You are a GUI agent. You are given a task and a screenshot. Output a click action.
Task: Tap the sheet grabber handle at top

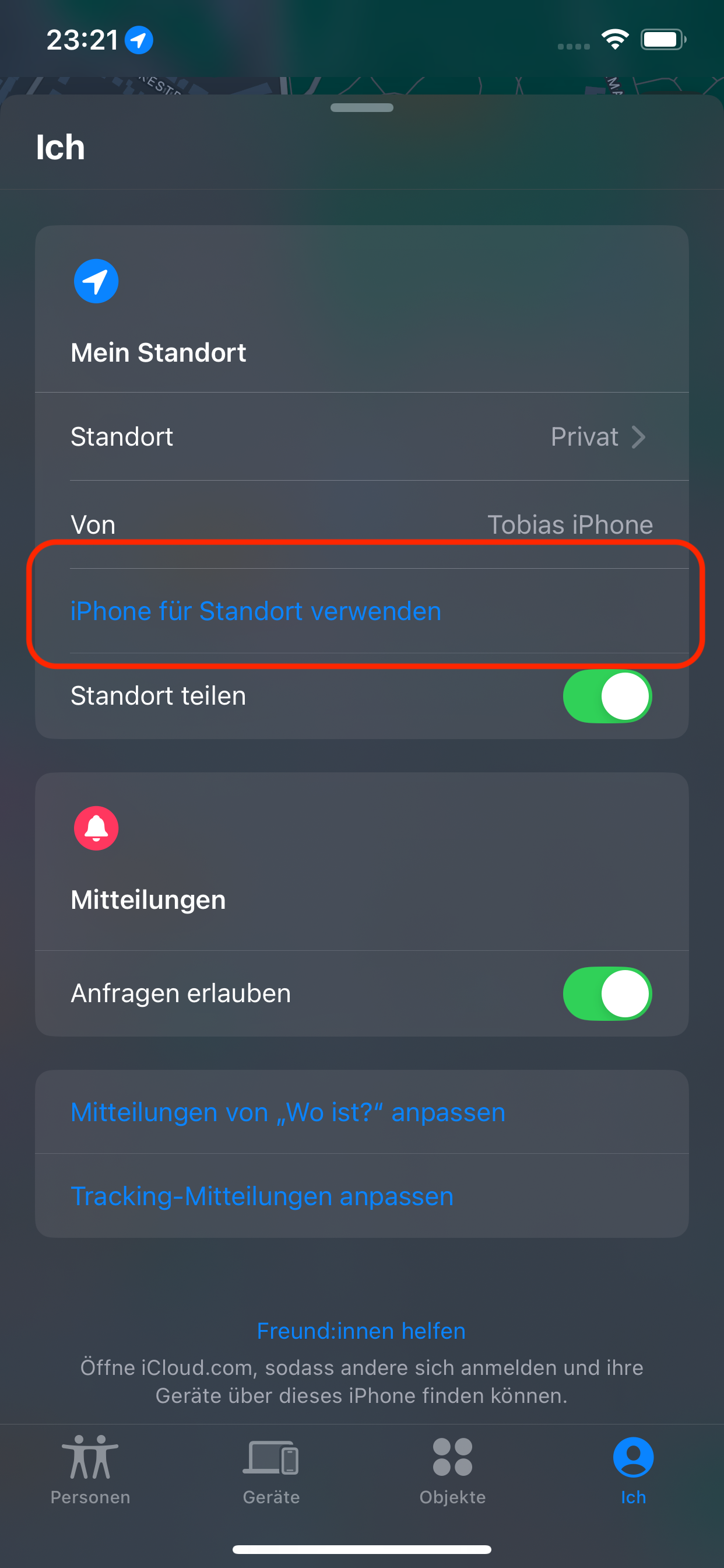click(x=362, y=108)
